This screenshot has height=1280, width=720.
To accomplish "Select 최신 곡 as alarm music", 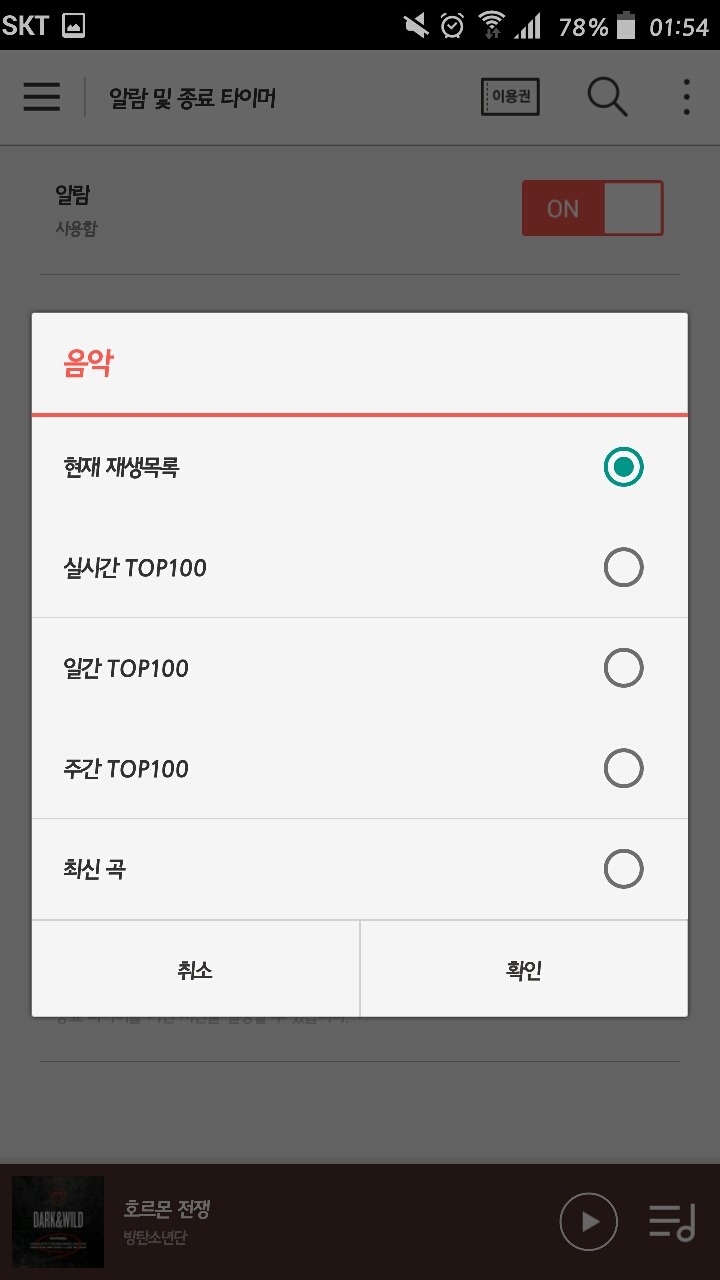I will point(623,869).
